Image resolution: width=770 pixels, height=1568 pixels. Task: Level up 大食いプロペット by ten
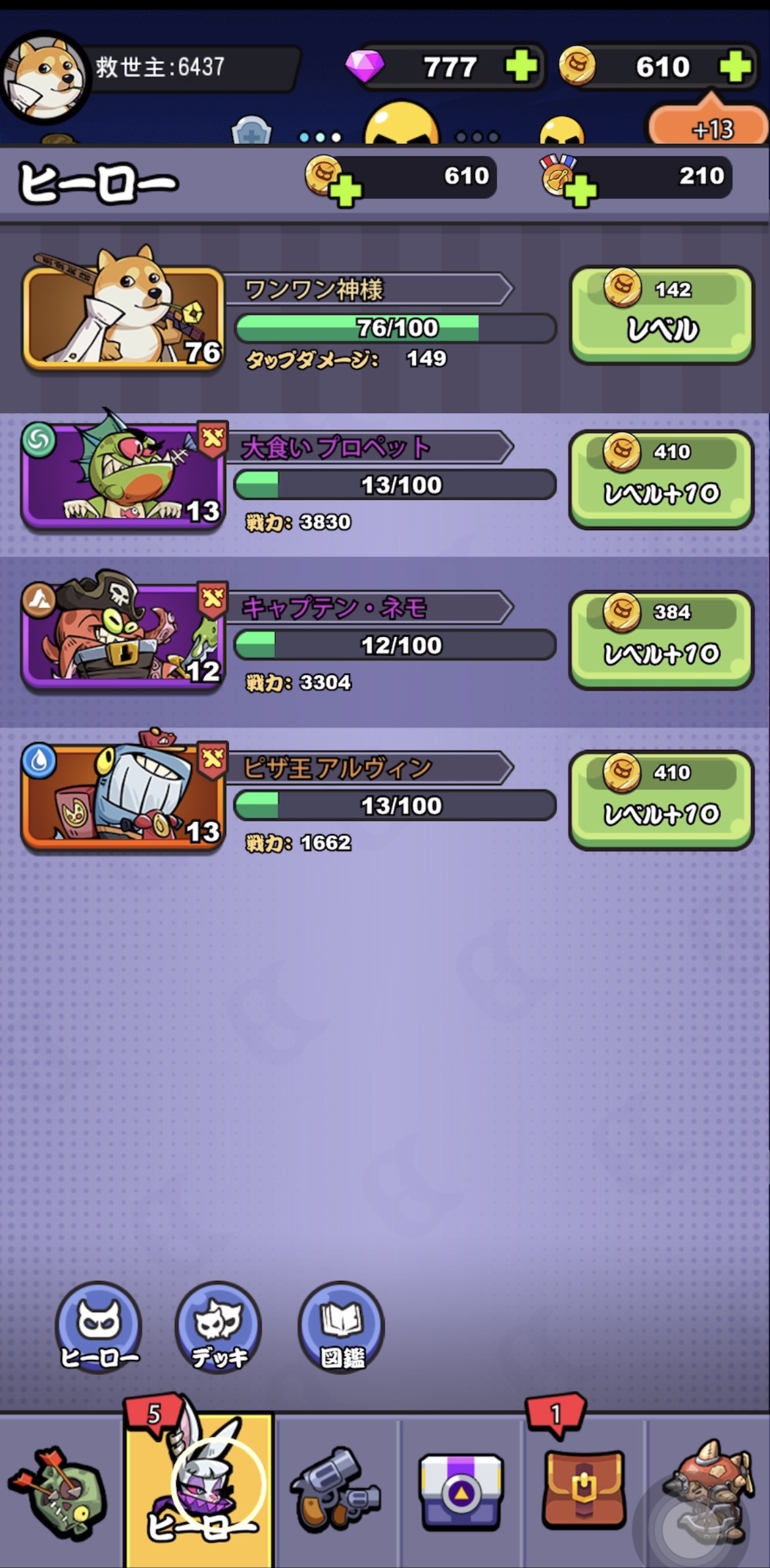pos(661,479)
